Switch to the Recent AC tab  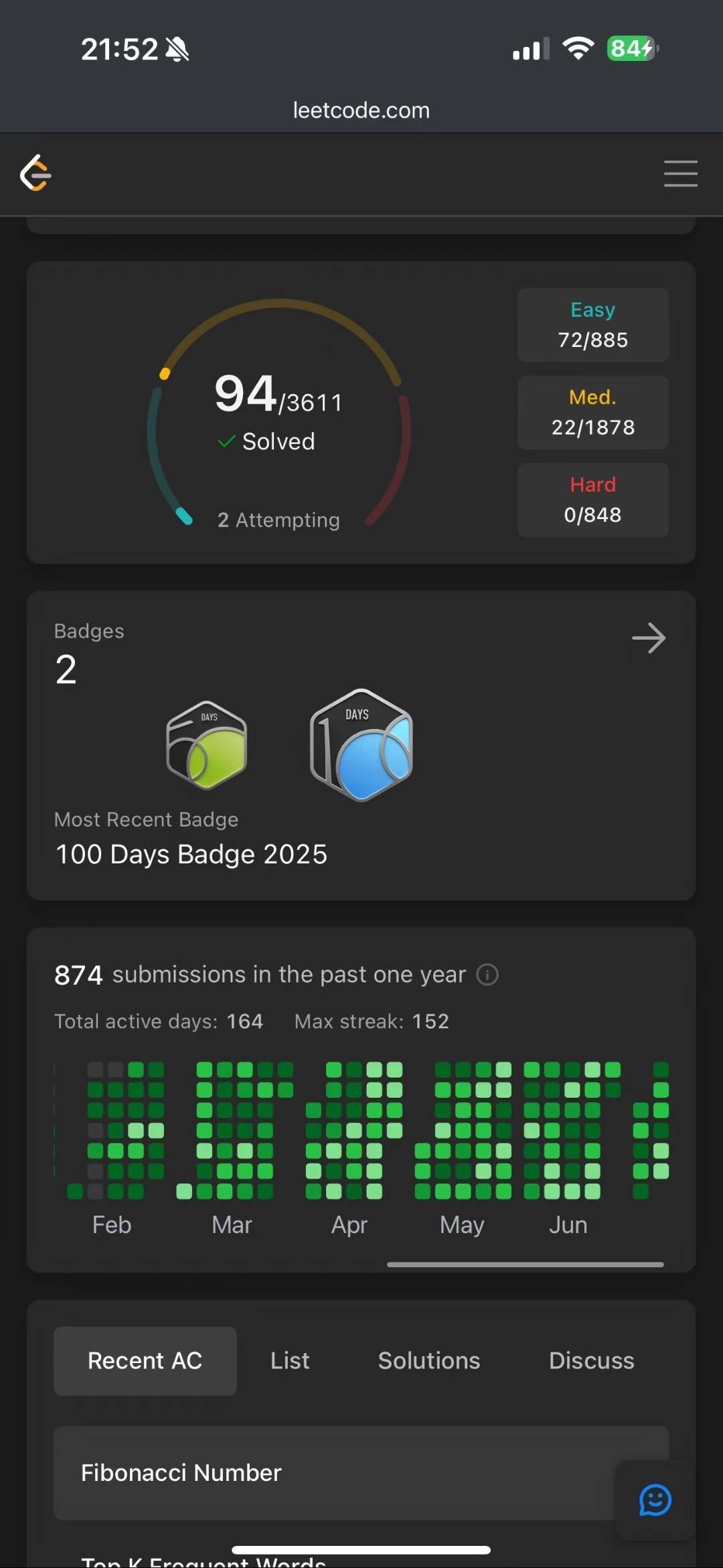[x=145, y=1361]
